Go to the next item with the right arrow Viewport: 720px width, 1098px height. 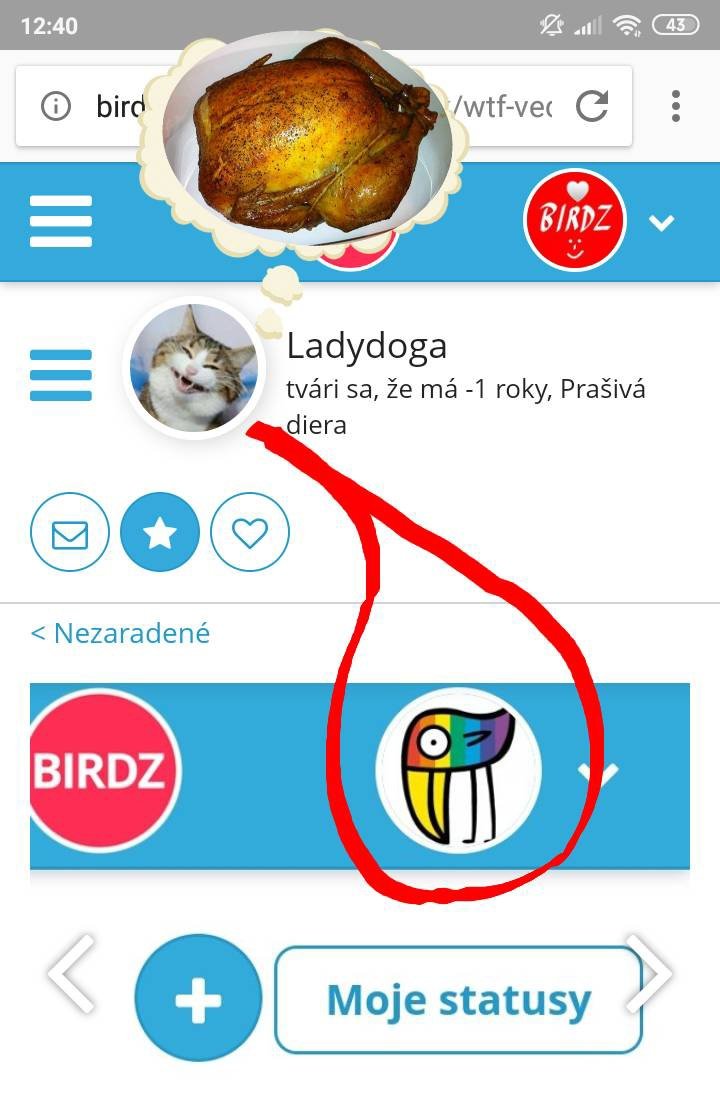point(648,972)
